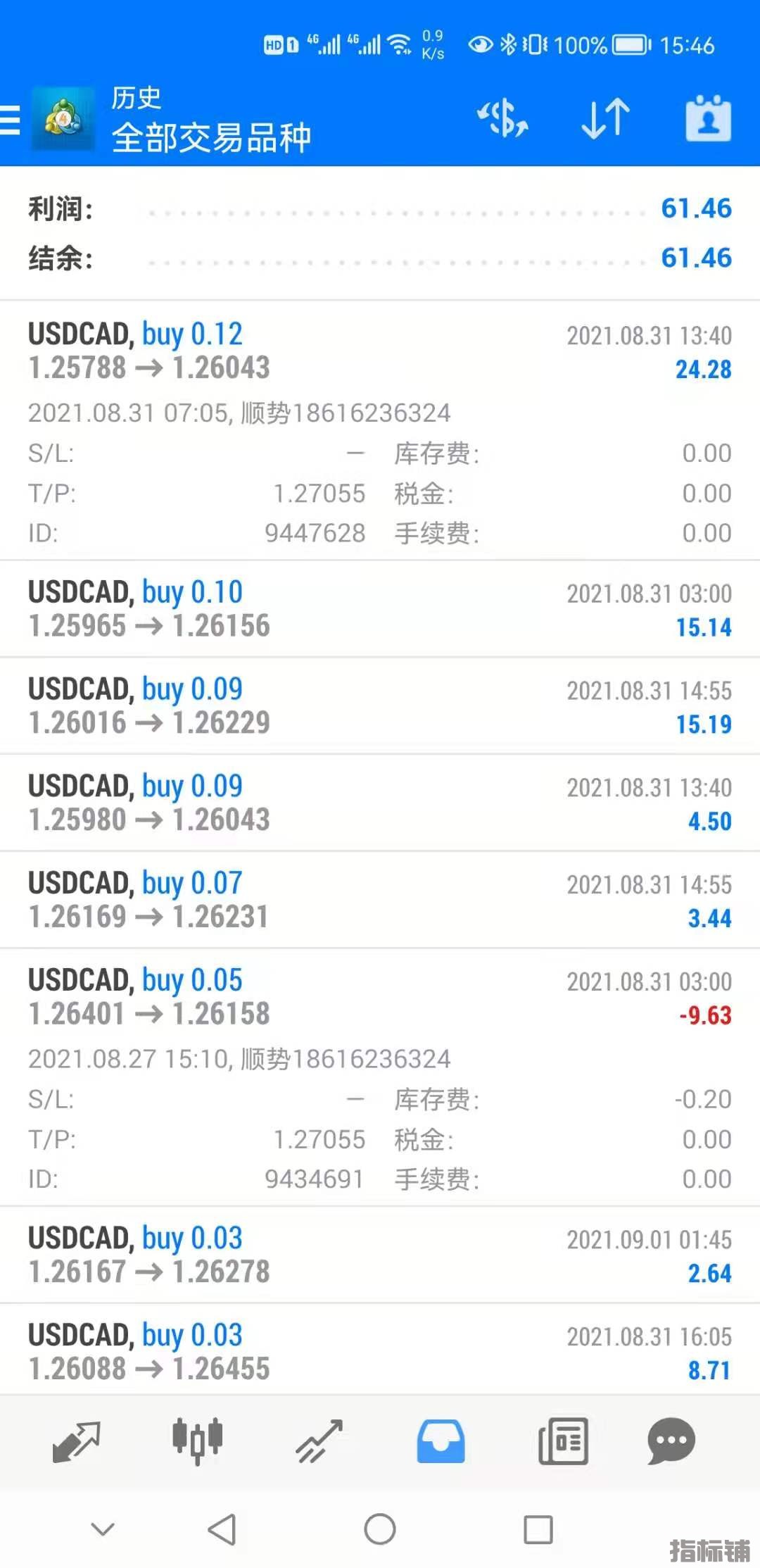Select the History inbox tab
Image resolution: width=760 pixels, height=1568 pixels.
coord(441,1441)
